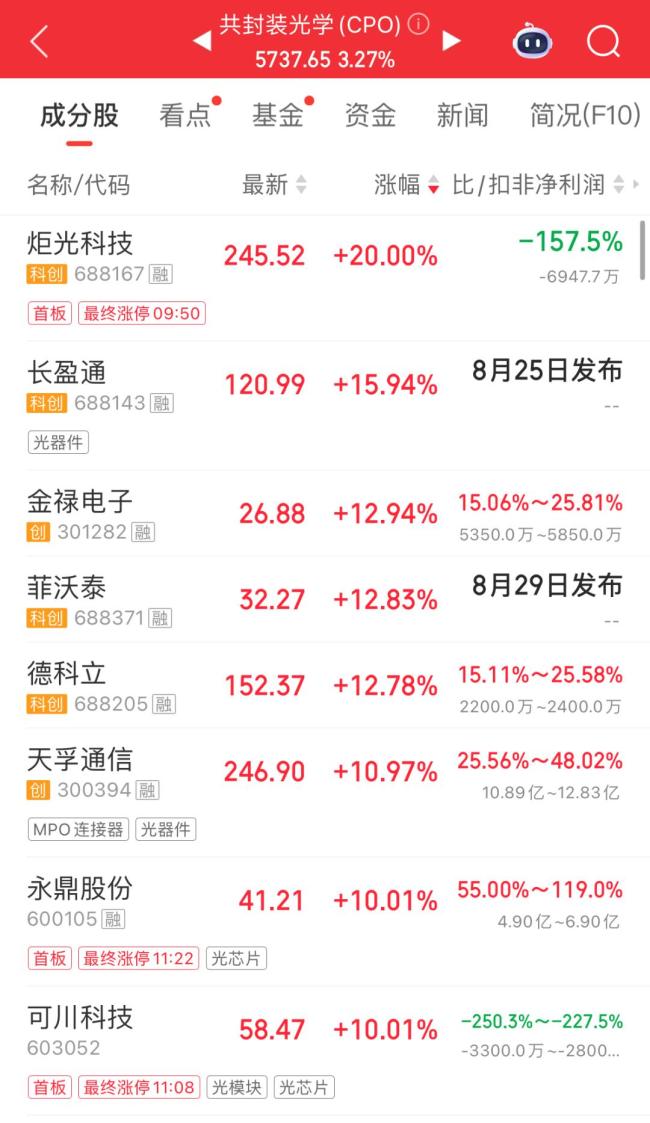Open the 永鼎股份 stock row
650x1123 pixels.
(x=325, y=922)
